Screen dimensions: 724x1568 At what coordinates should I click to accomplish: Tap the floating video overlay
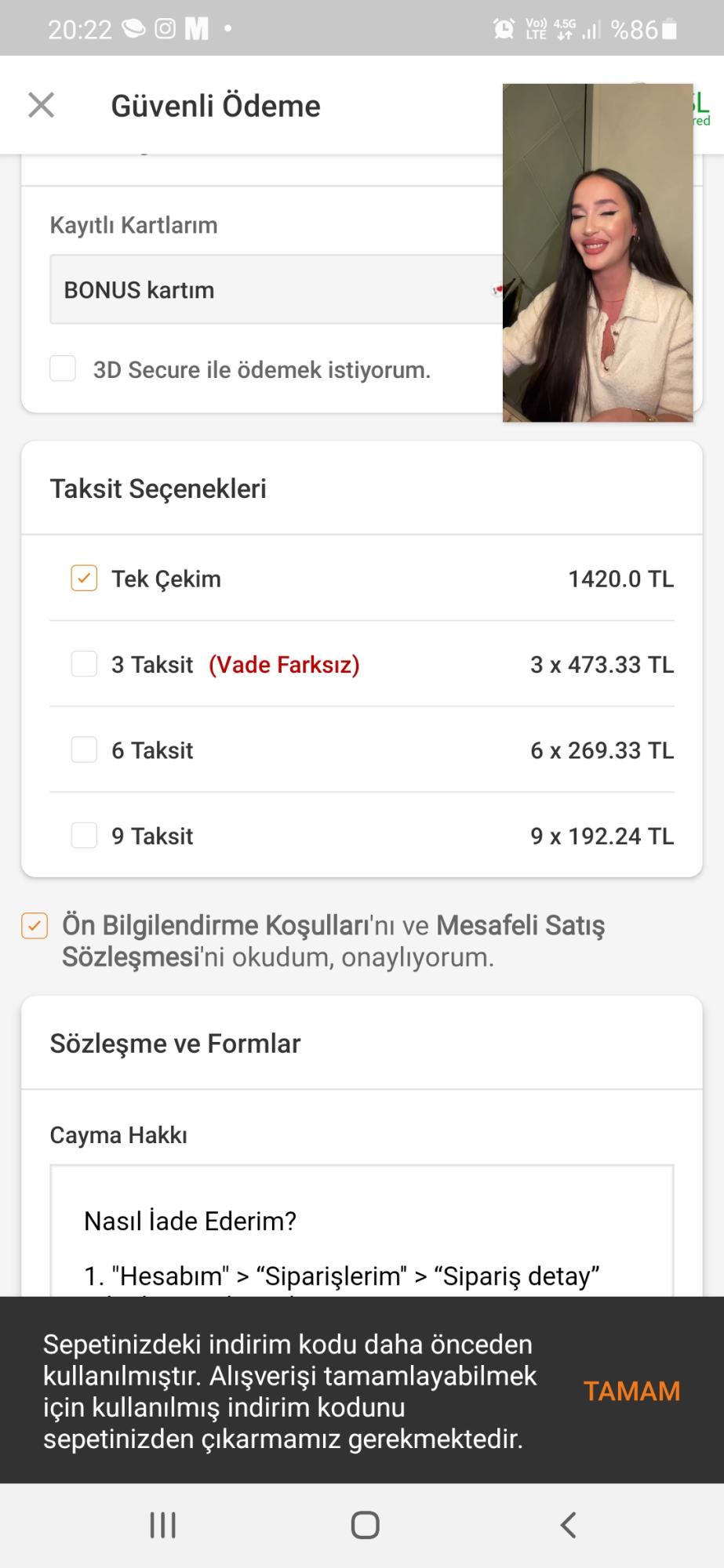(x=596, y=254)
